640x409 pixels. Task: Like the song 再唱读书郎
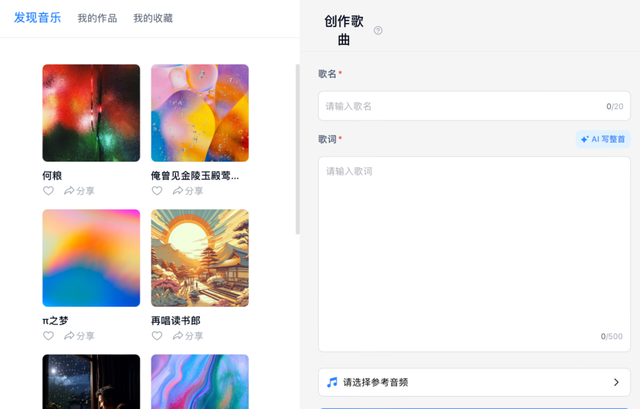click(x=157, y=336)
